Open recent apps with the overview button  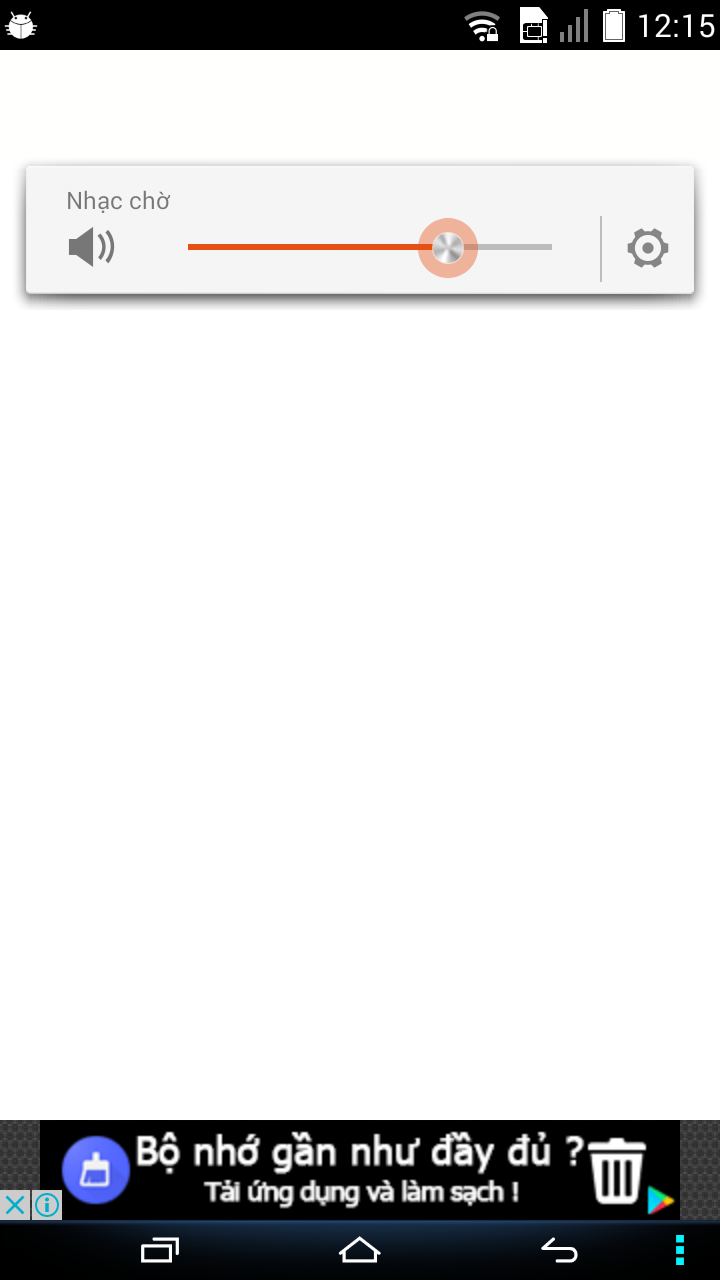point(159,1250)
